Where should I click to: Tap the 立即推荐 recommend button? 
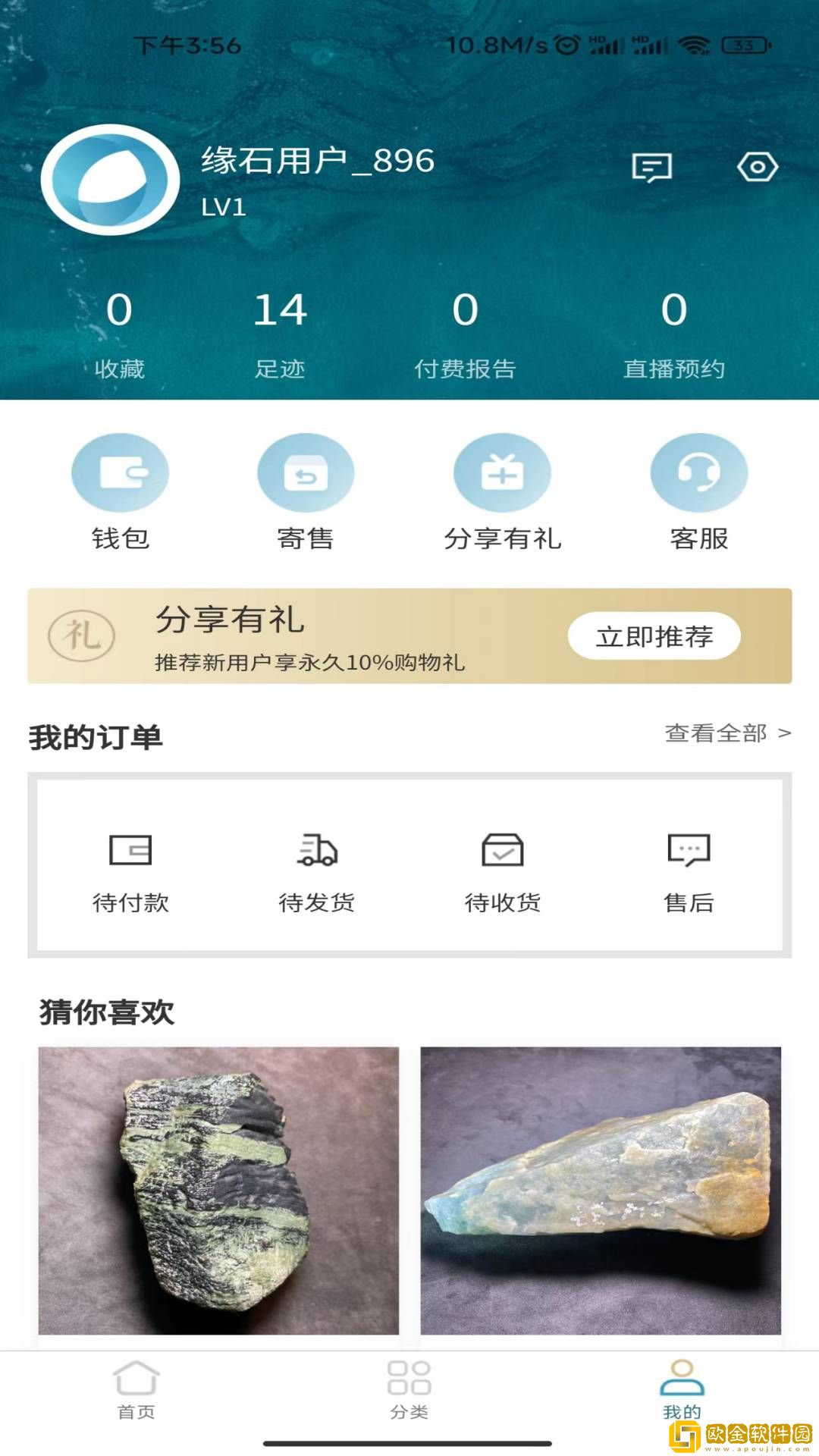tap(655, 637)
